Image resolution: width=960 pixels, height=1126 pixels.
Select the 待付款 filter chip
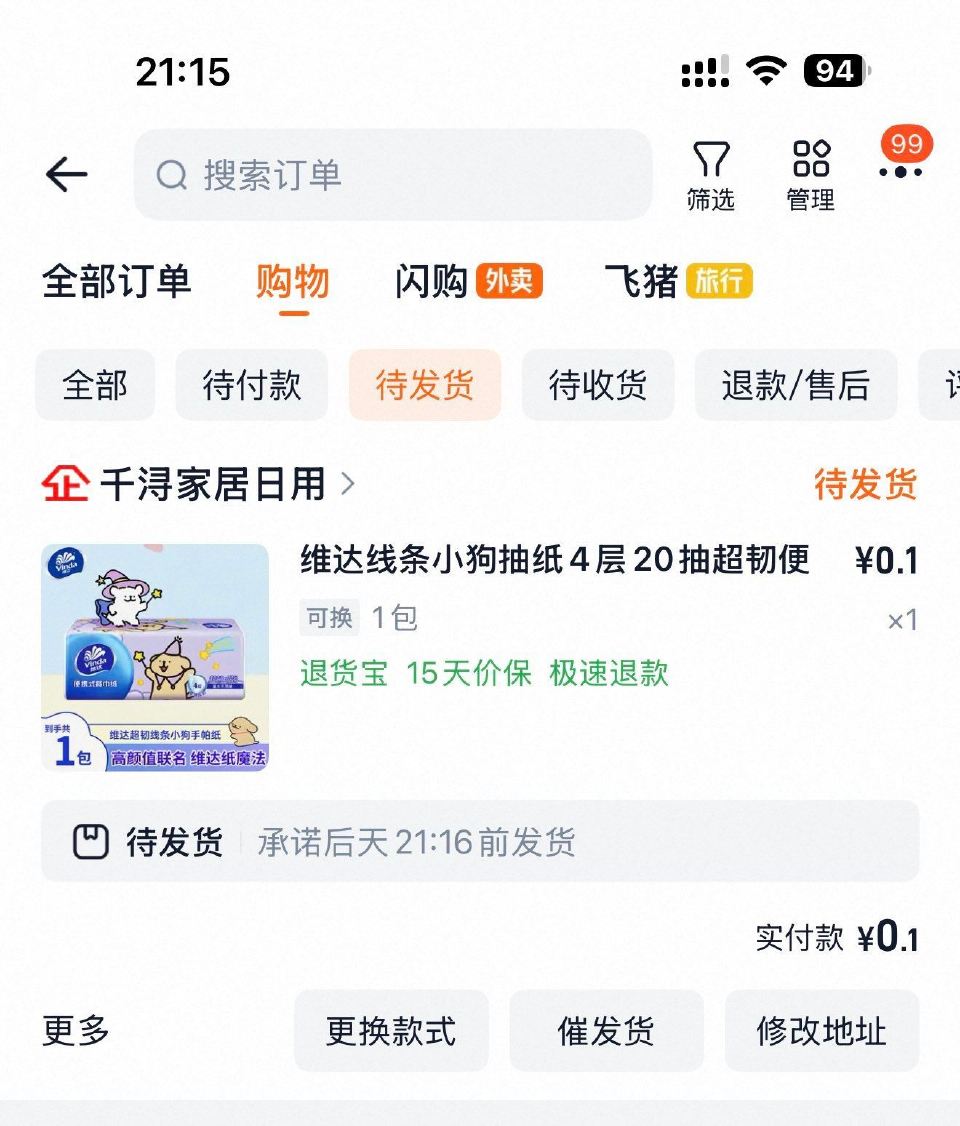click(x=250, y=385)
